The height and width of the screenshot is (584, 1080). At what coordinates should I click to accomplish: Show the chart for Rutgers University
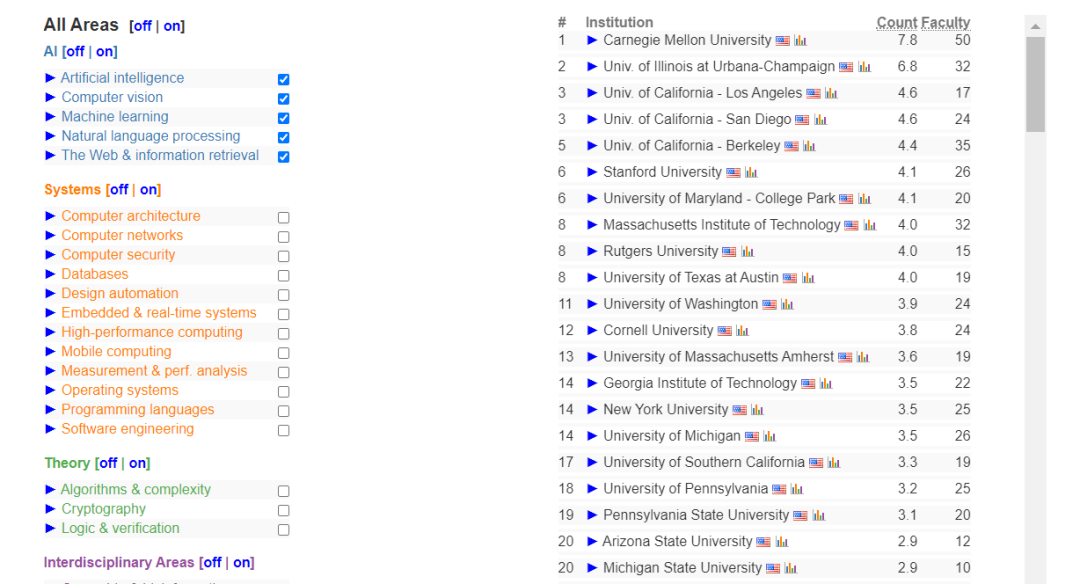(x=747, y=252)
